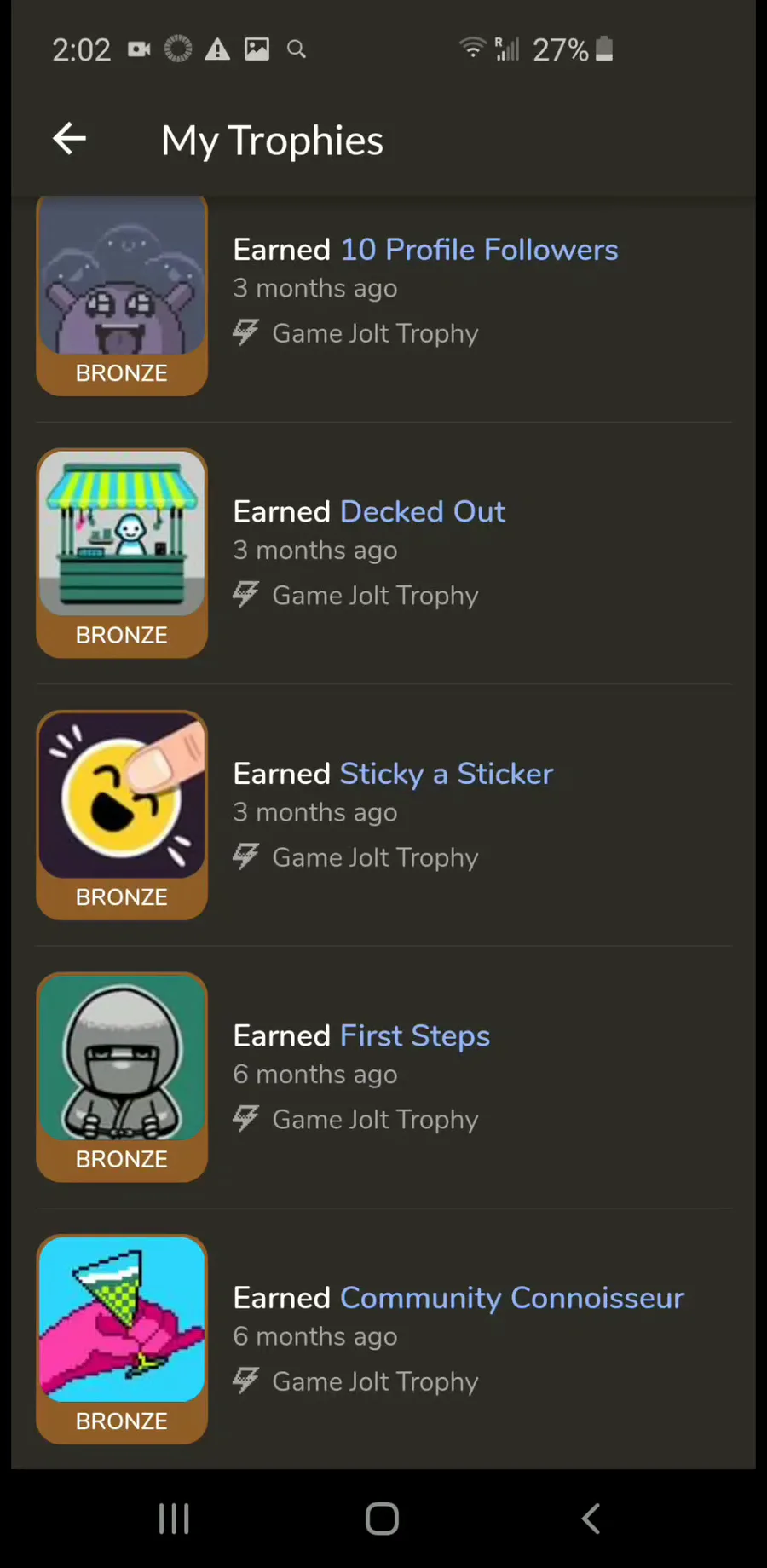
Task: View the Community Connoisseur trophy
Action: coord(511,1298)
